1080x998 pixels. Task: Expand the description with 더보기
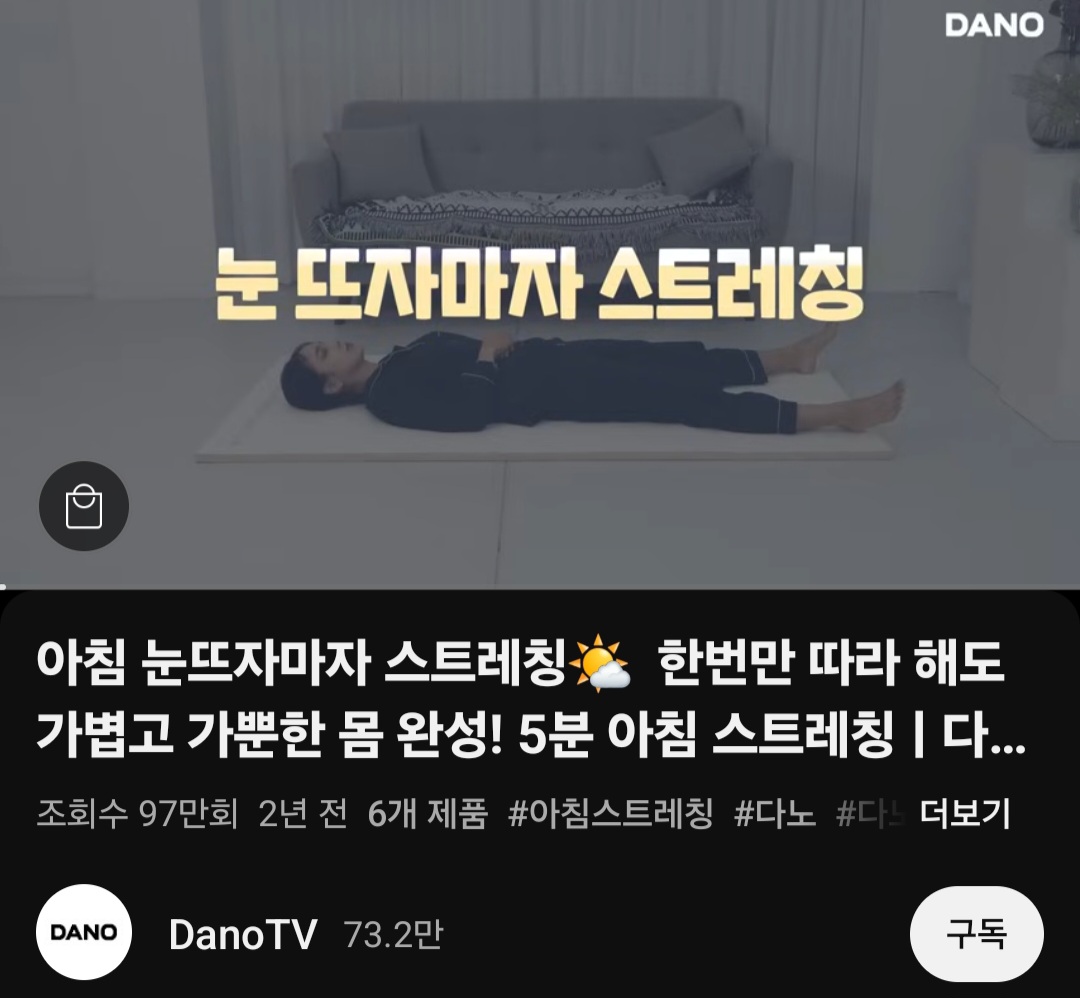click(965, 814)
